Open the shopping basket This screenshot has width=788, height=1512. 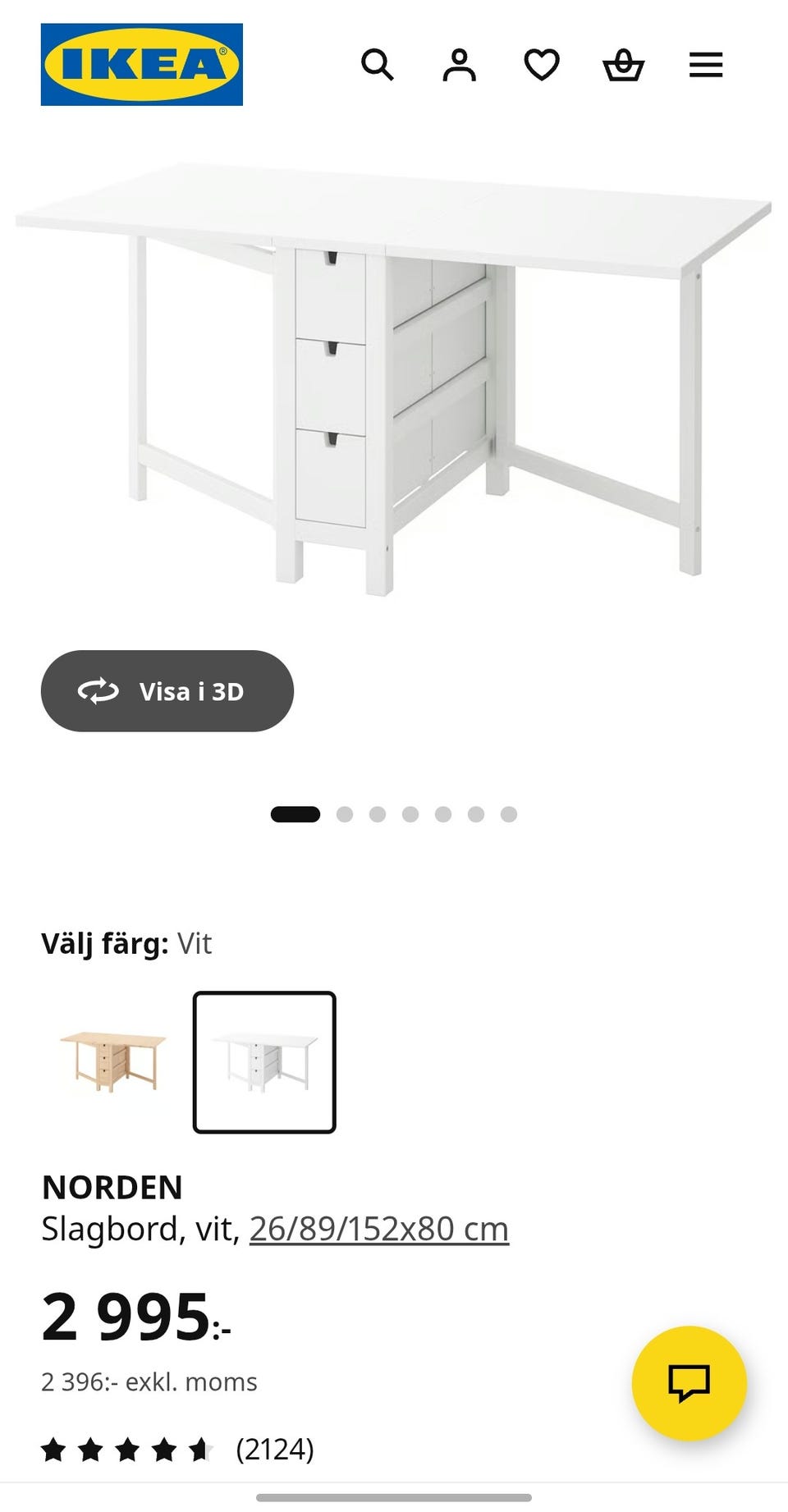624,64
